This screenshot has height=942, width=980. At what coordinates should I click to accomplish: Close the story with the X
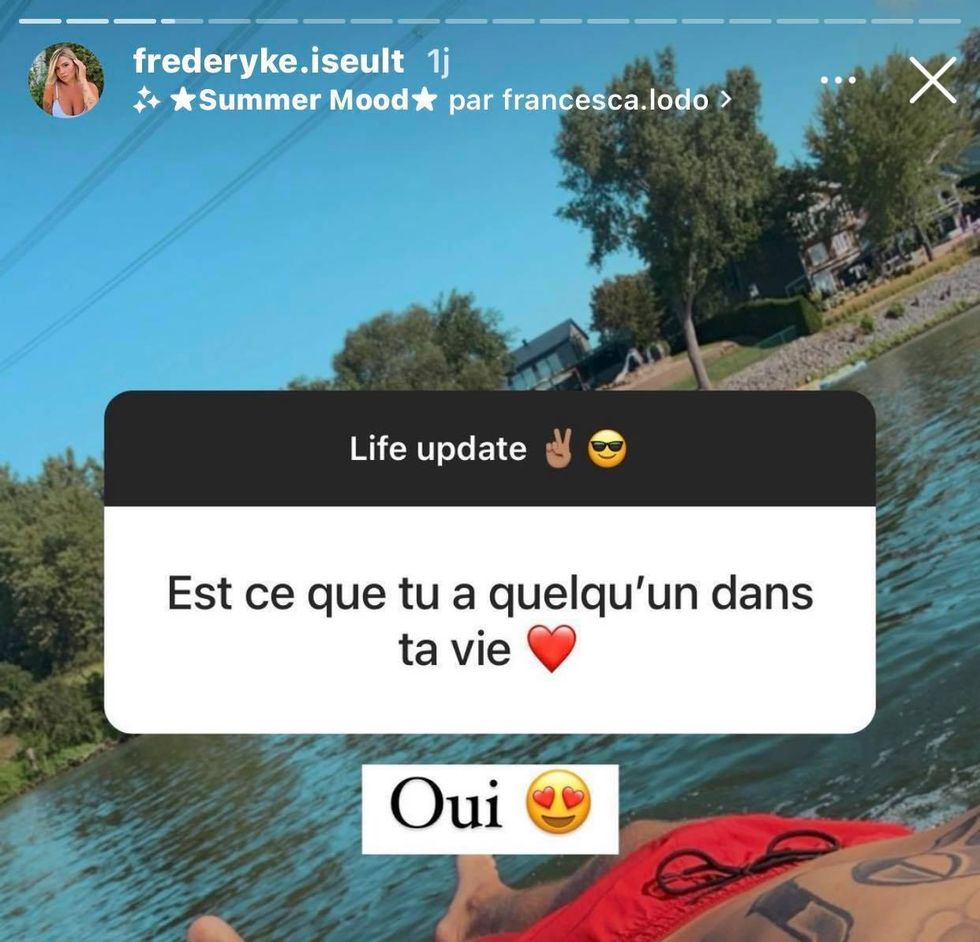tap(932, 81)
